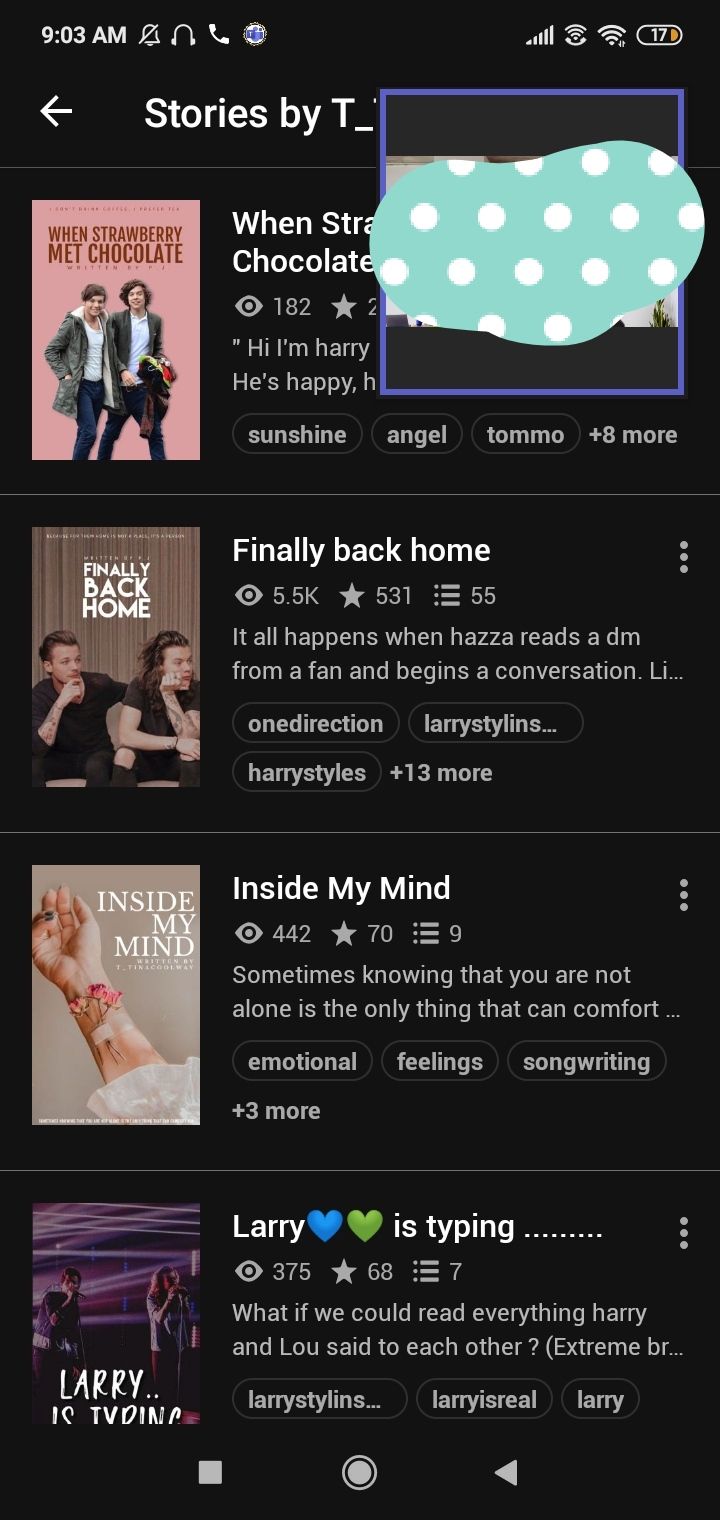Image resolution: width=720 pixels, height=1520 pixels.
Task: Select the songwriting tag chip
Action: (586, 1062)
